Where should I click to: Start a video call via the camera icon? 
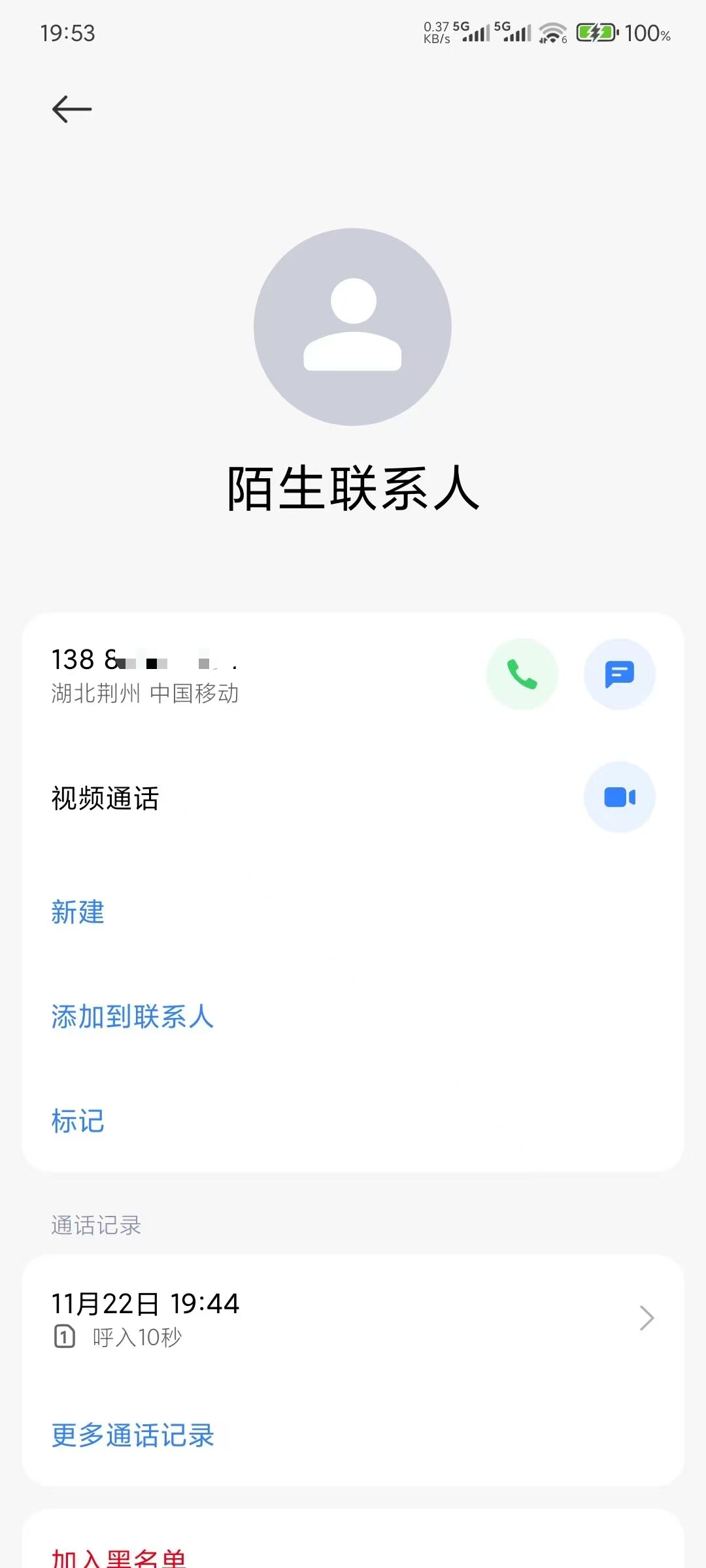click(620, 796)
